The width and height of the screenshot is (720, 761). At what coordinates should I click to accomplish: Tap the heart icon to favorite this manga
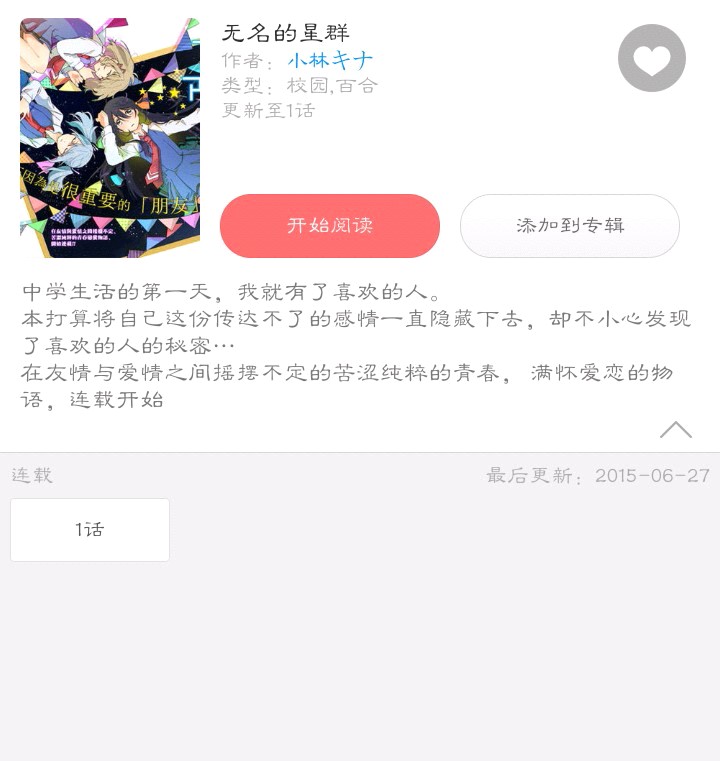tap(652, 59)
